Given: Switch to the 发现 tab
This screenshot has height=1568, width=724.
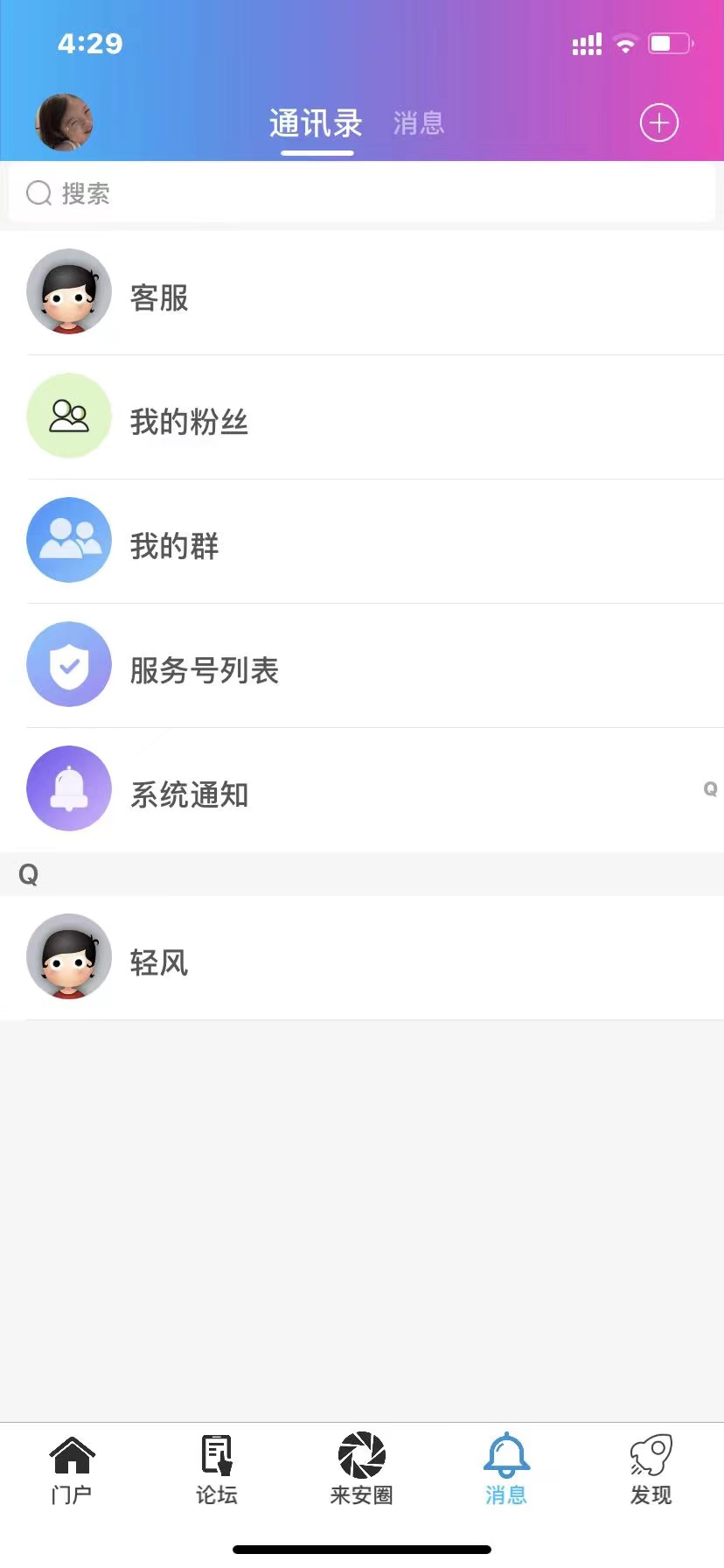Looking at the screenshot, I should pos(651,1470).
